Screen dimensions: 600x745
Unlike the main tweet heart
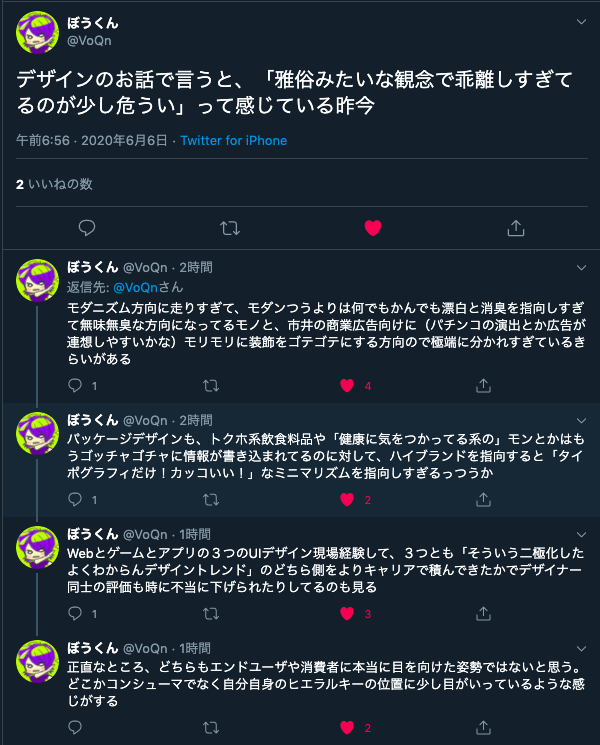(373, 228)
